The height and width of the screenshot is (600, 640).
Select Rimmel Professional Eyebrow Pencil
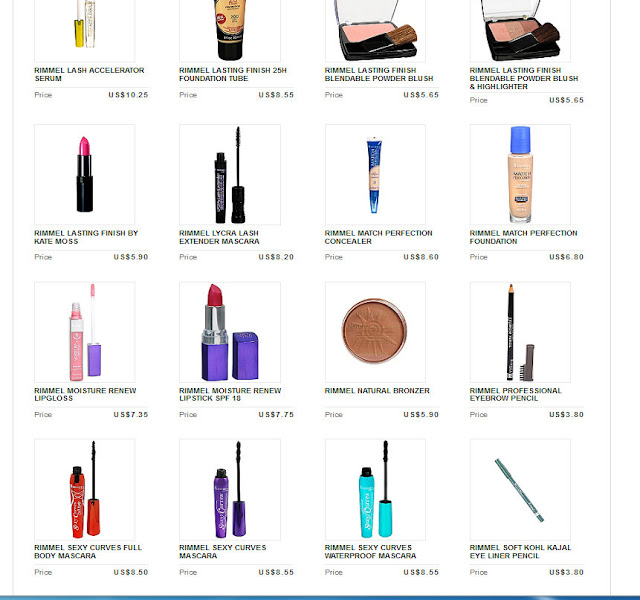point(520,331)
